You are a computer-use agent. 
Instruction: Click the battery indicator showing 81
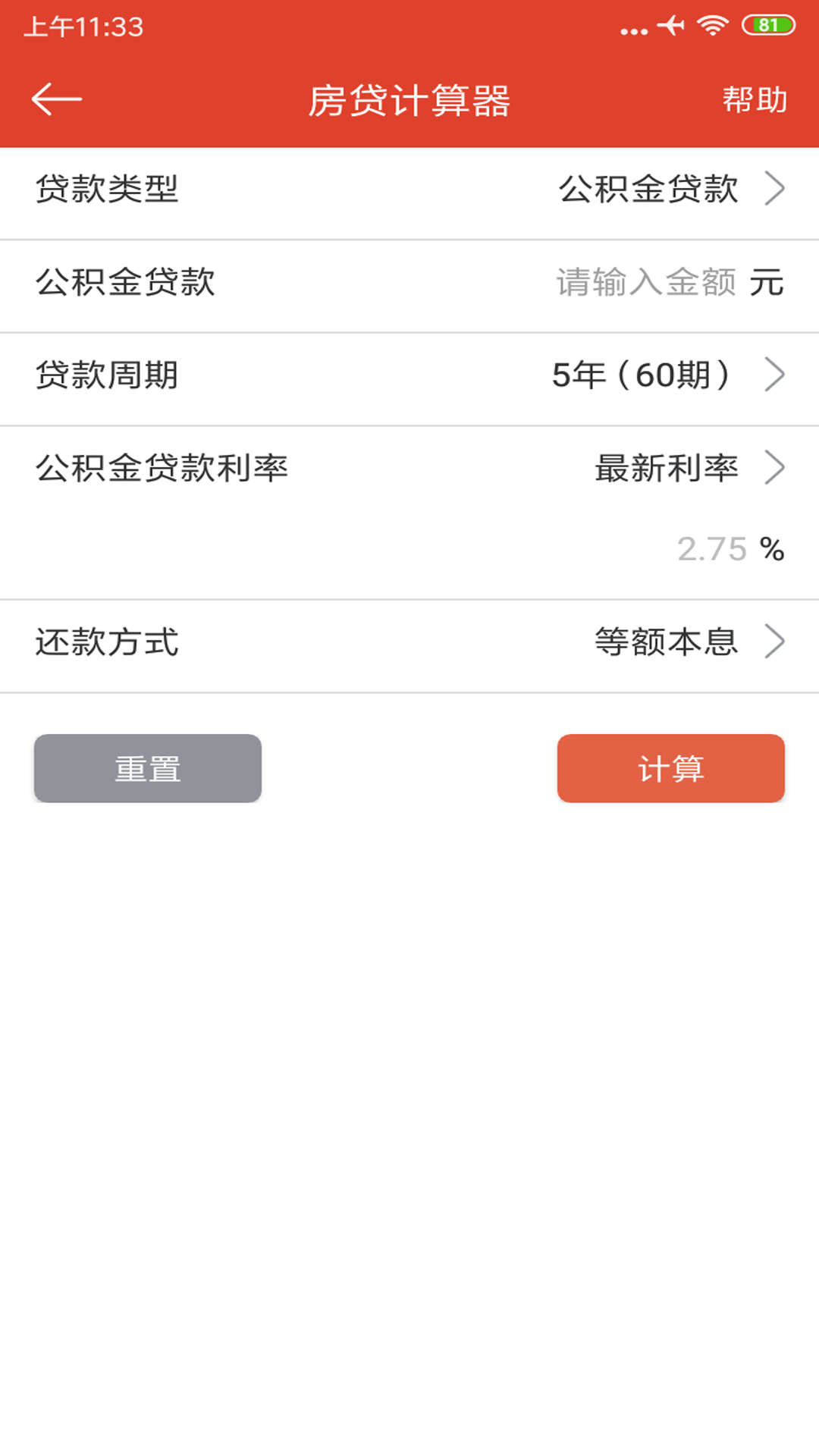[x=767, y=24]
